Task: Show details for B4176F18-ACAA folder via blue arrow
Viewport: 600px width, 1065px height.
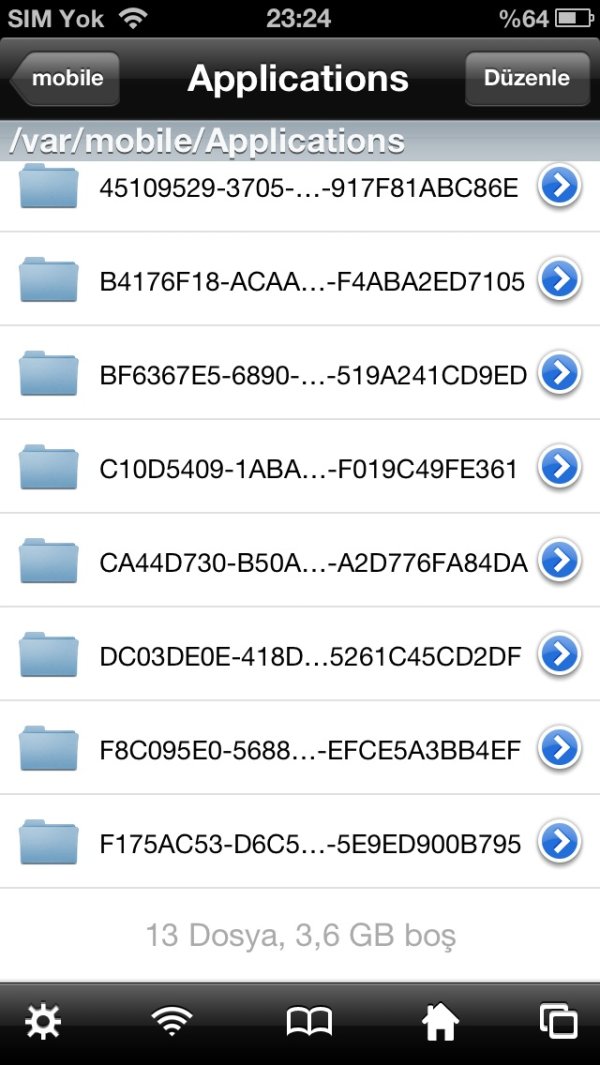Action: coord(560,281)
